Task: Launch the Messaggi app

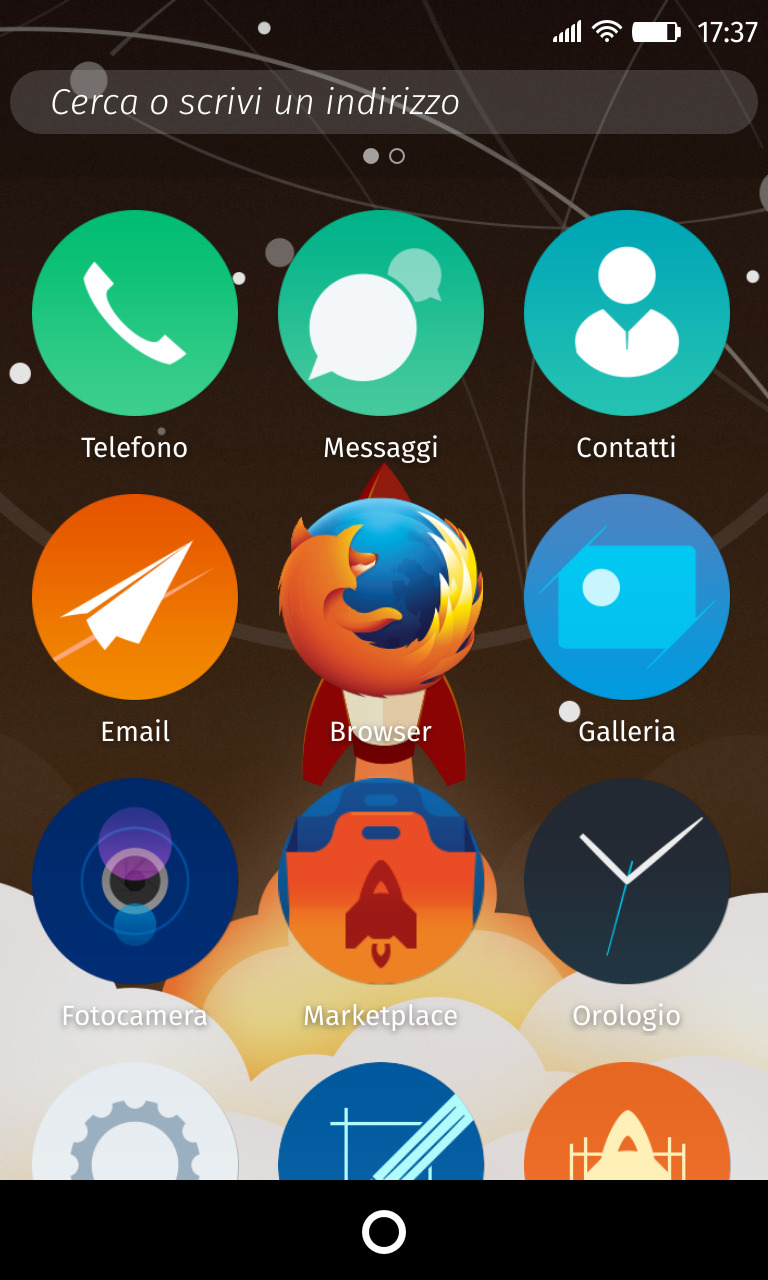Action: 381,313
